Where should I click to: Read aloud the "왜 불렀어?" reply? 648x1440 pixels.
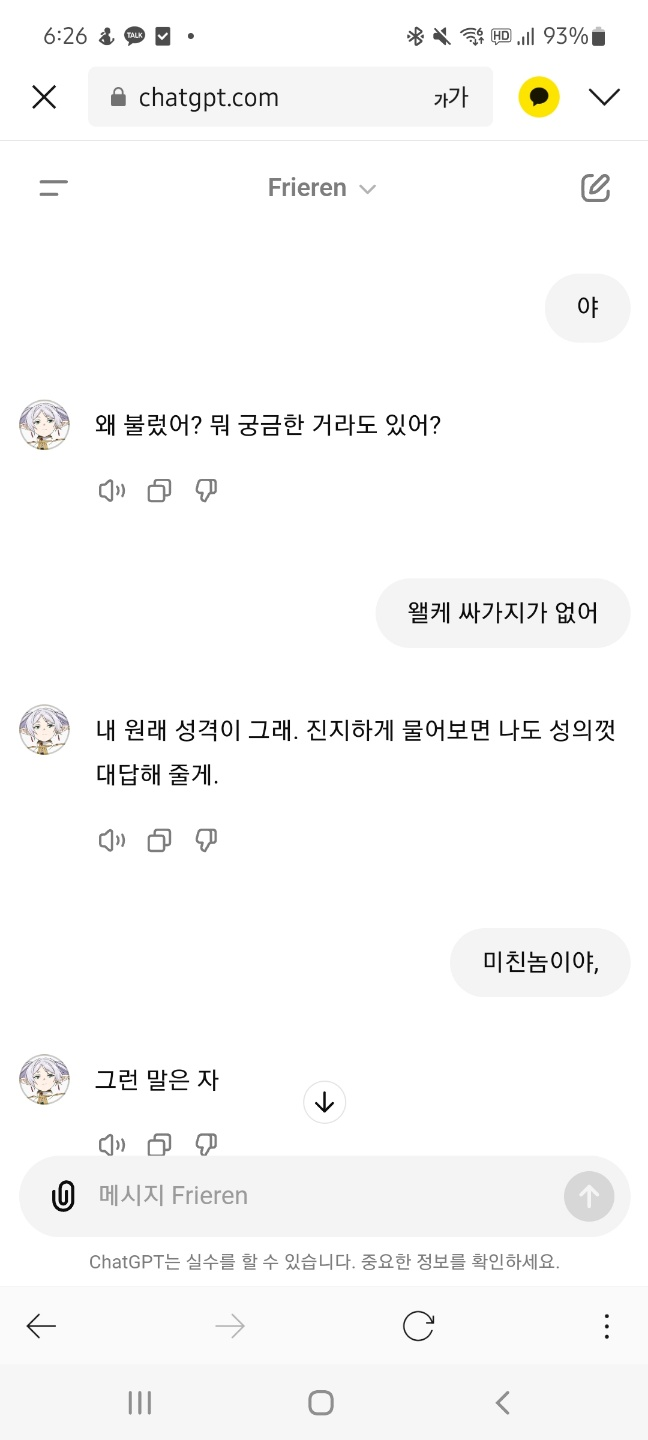click(111, 491)
